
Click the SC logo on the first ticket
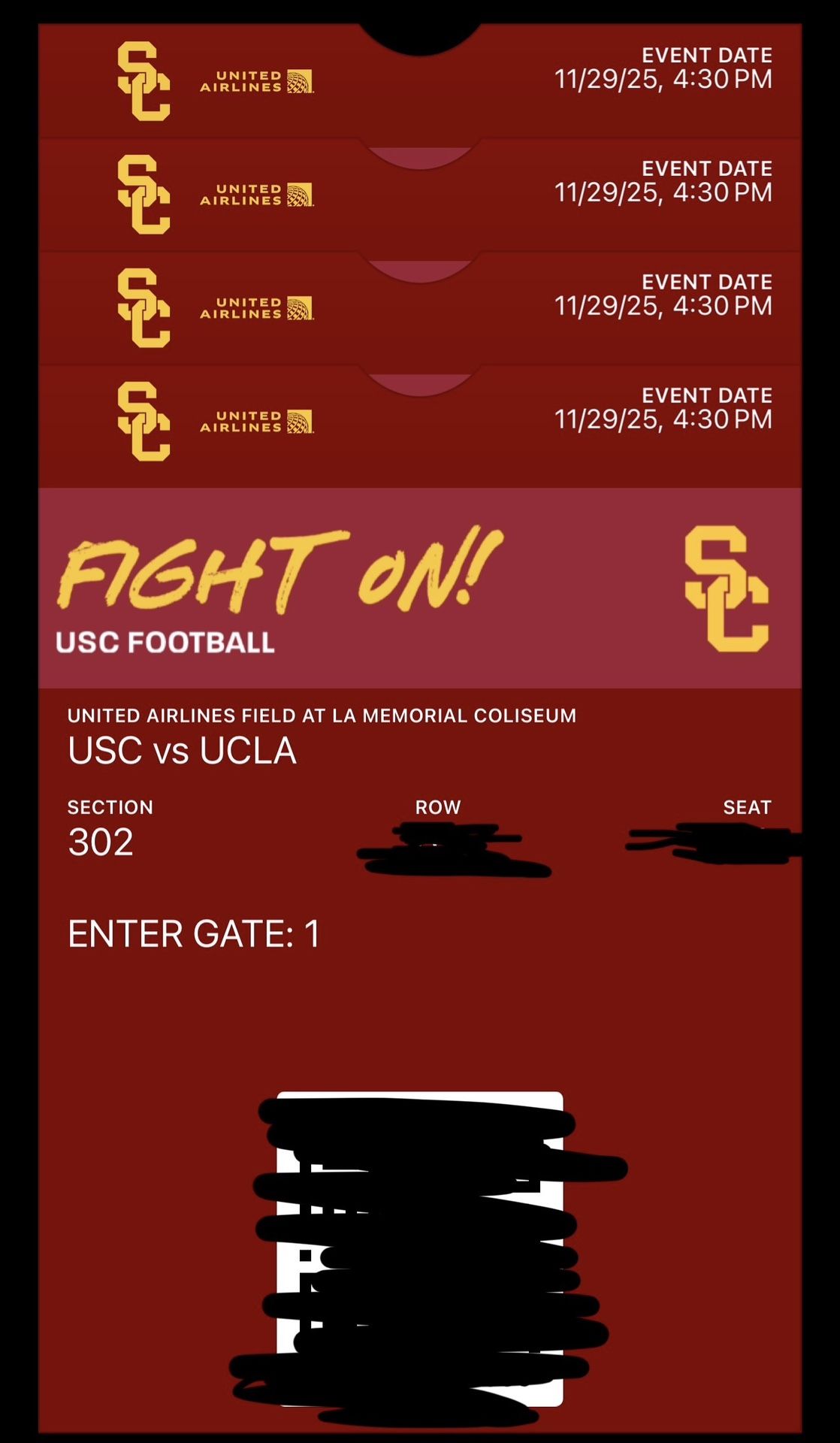pos(144,83)
